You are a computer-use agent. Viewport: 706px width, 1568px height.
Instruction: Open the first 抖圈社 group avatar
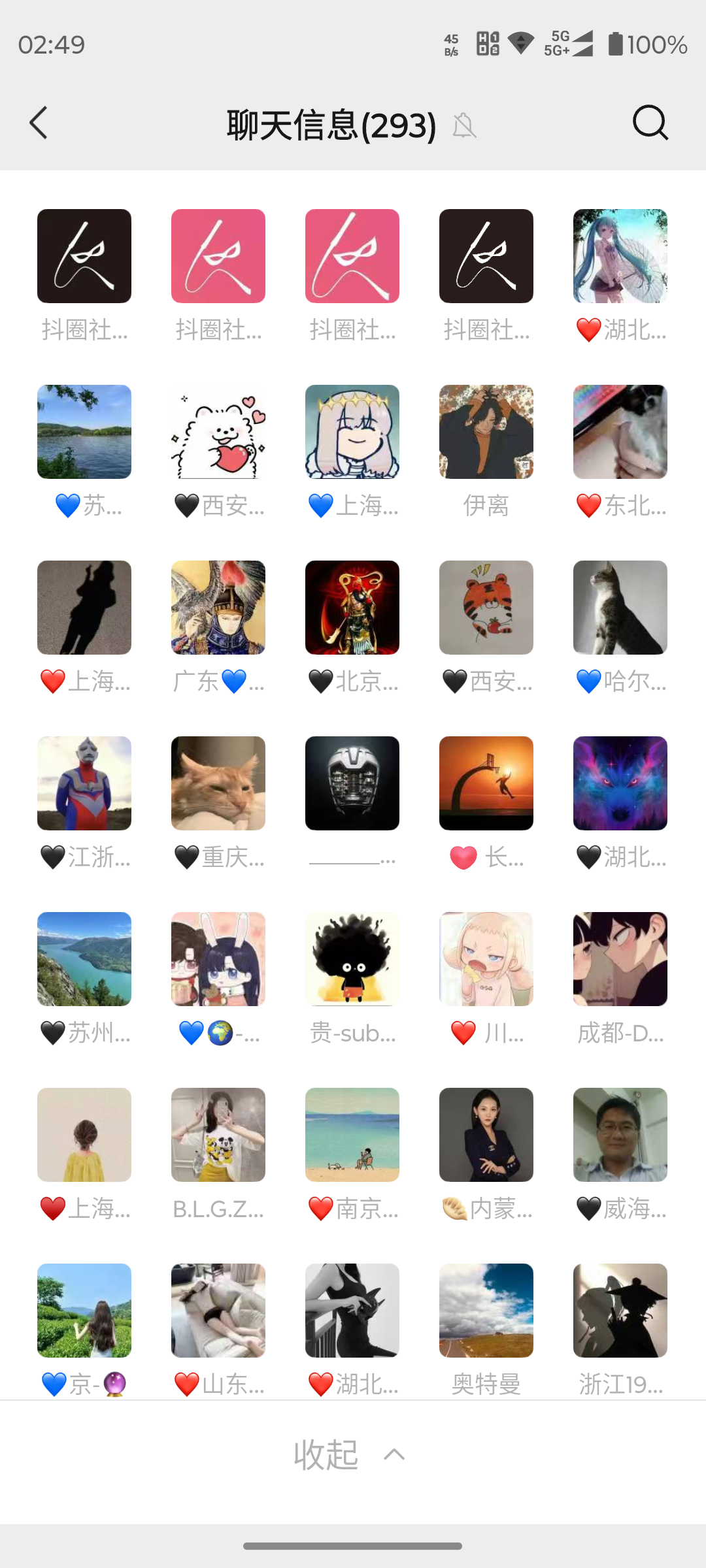pos(84,256)
